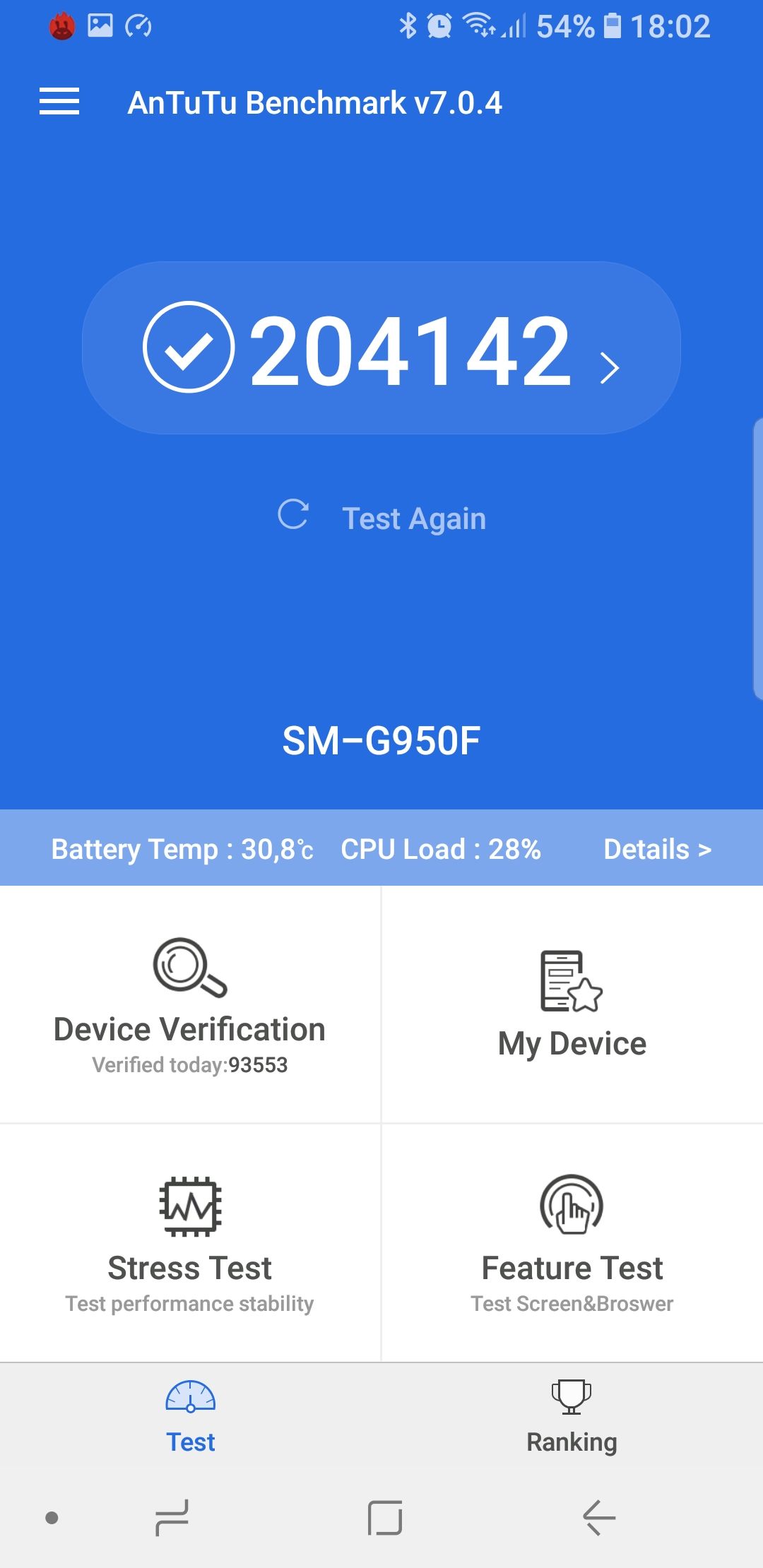Open Feature Test
The image size is (763, 1568).
point(572,1243)
